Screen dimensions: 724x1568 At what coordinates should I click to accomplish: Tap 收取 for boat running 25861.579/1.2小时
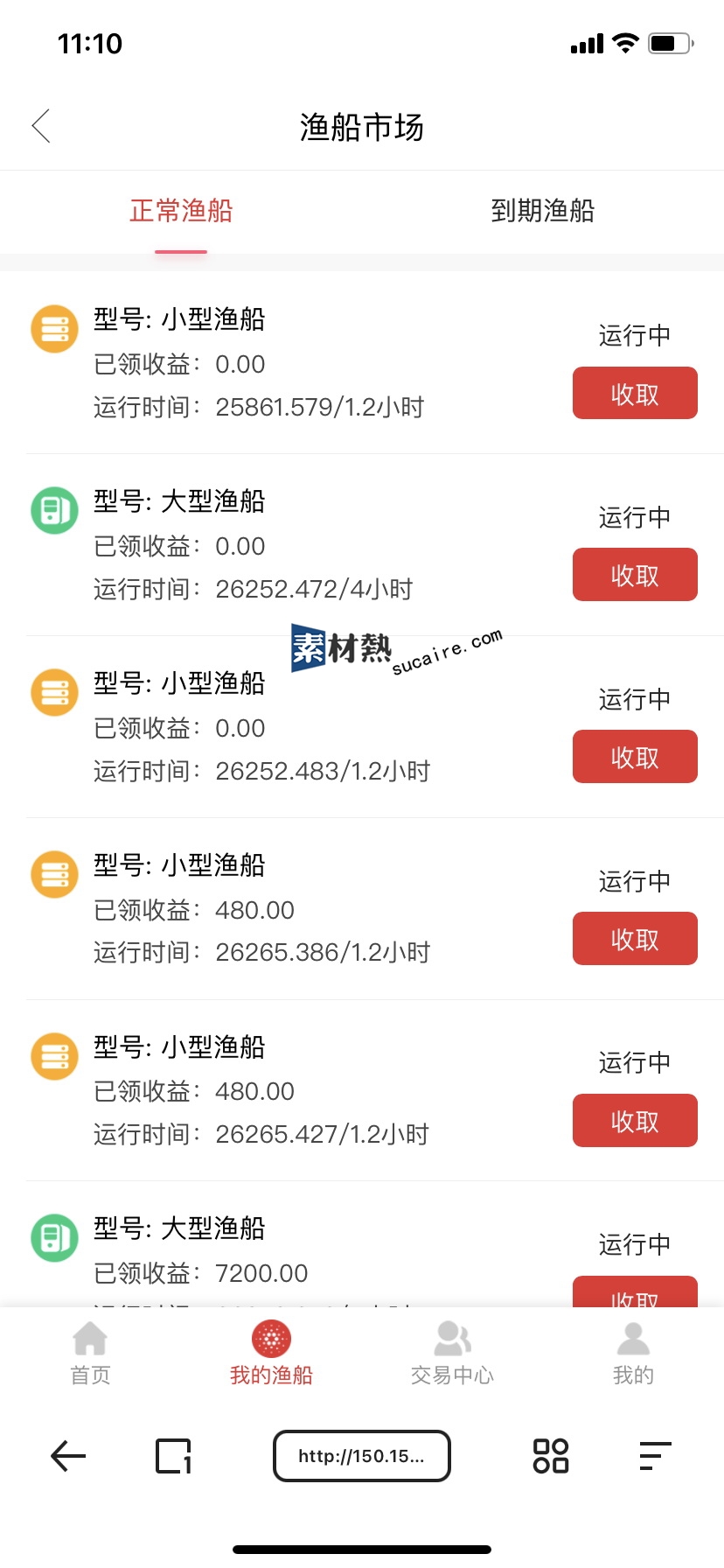[x=635, y=393]
